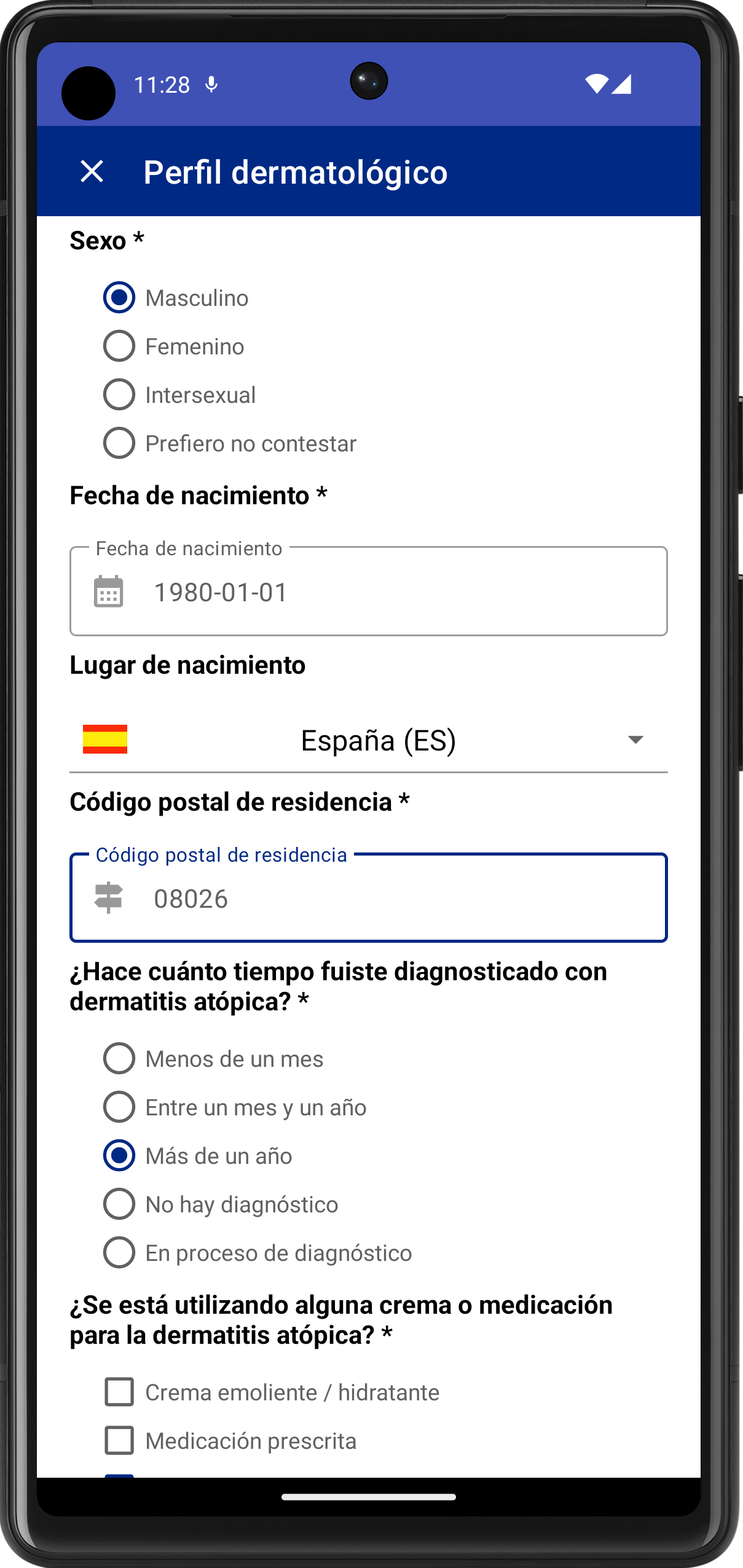Check Crema emoliente / hidratante
The height and width of the screenshot is (1568, 743).
[x=119, y=1392]
